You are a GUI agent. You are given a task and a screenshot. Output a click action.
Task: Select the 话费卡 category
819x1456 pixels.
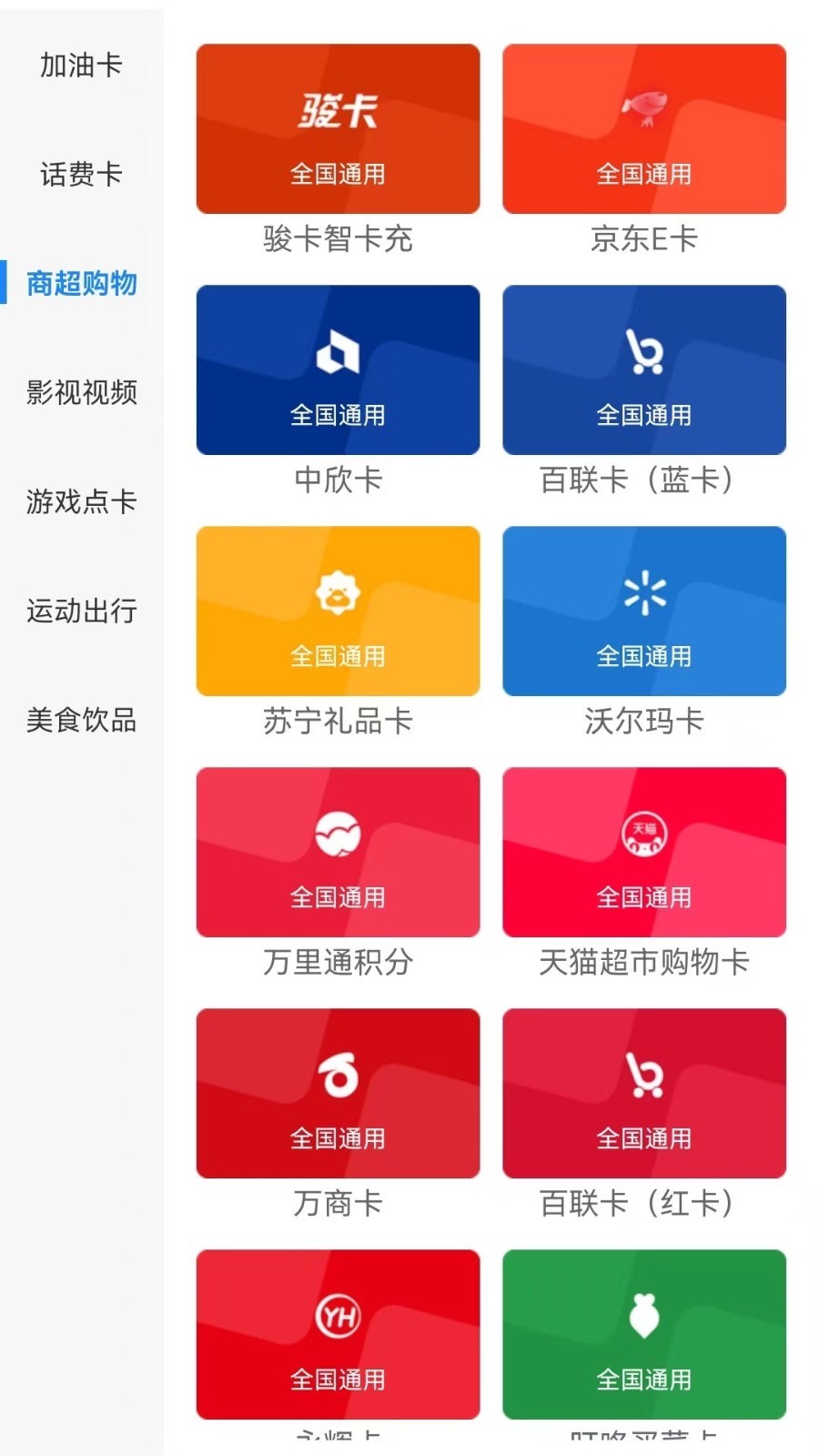coord(81,174)
